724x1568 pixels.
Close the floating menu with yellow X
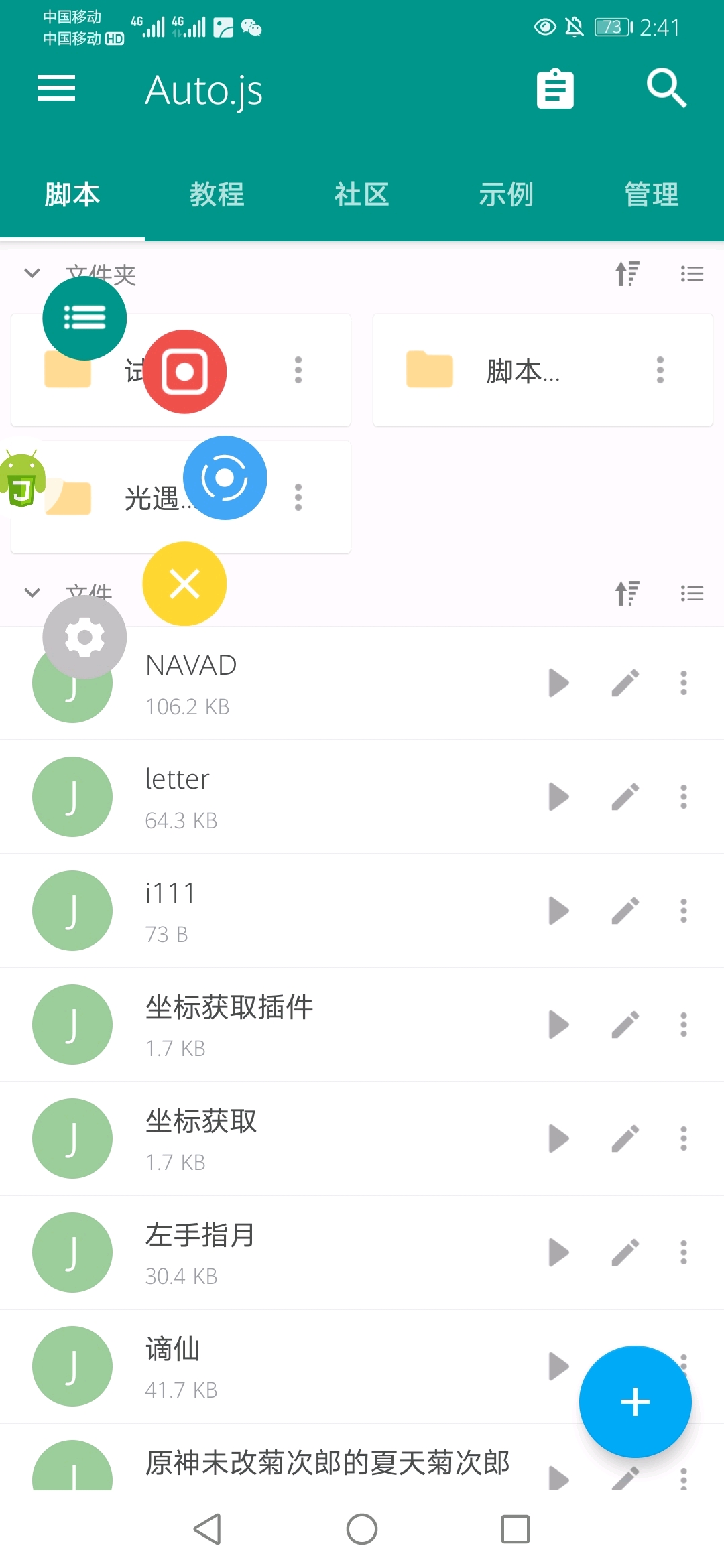click(x=184, y=584)
